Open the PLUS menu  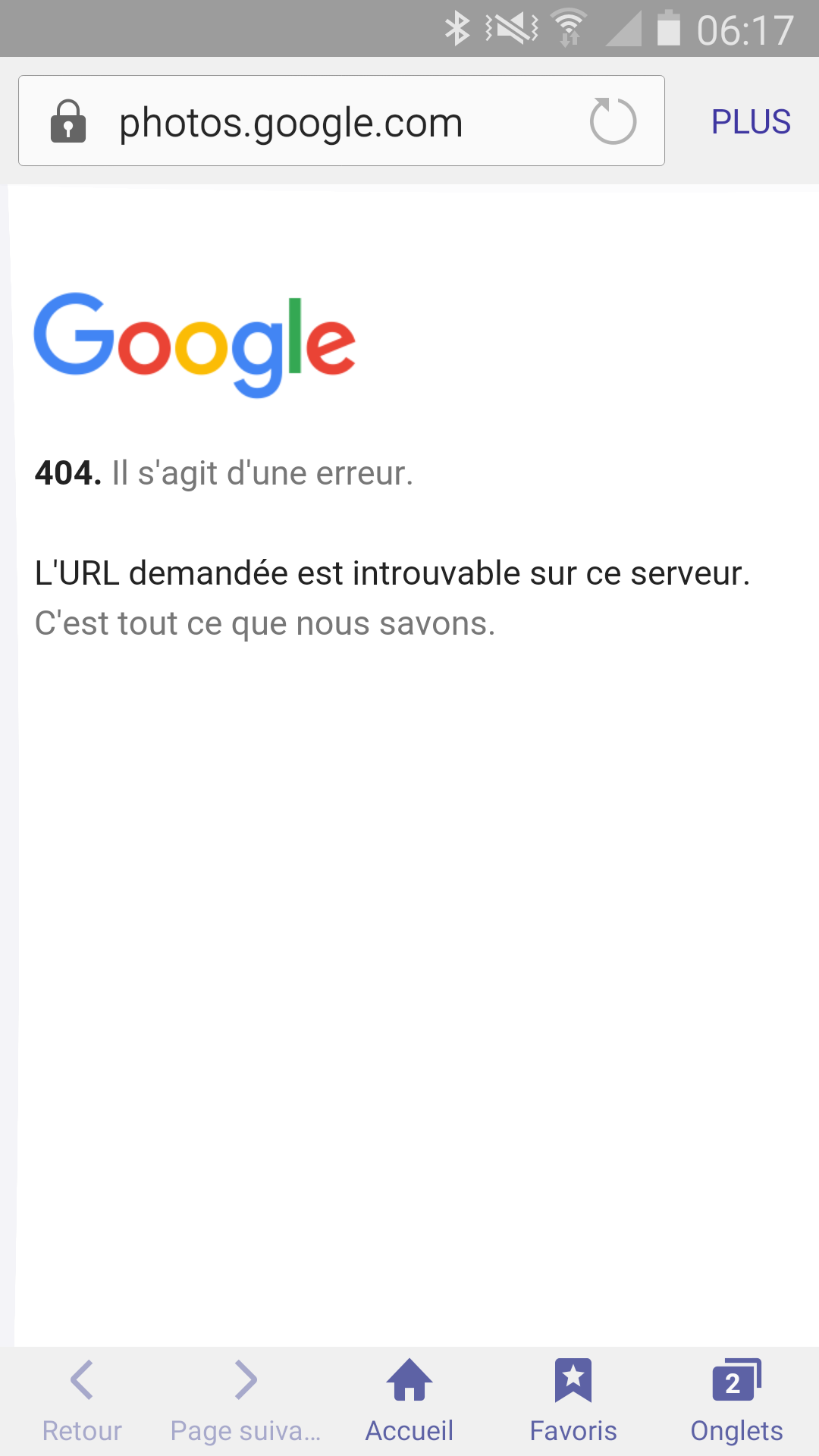tap(751, 122)
